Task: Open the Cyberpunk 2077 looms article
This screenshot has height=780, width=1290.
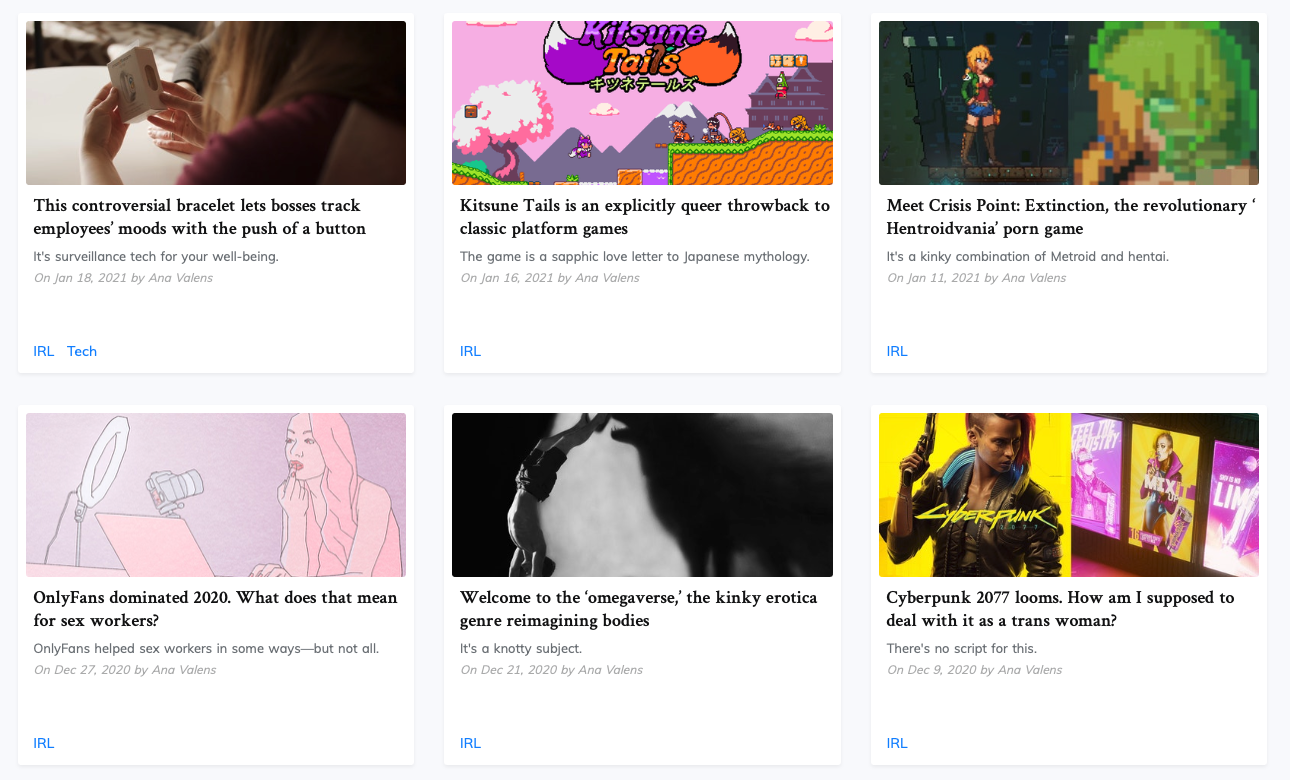Action: (x=1060, y=609)
